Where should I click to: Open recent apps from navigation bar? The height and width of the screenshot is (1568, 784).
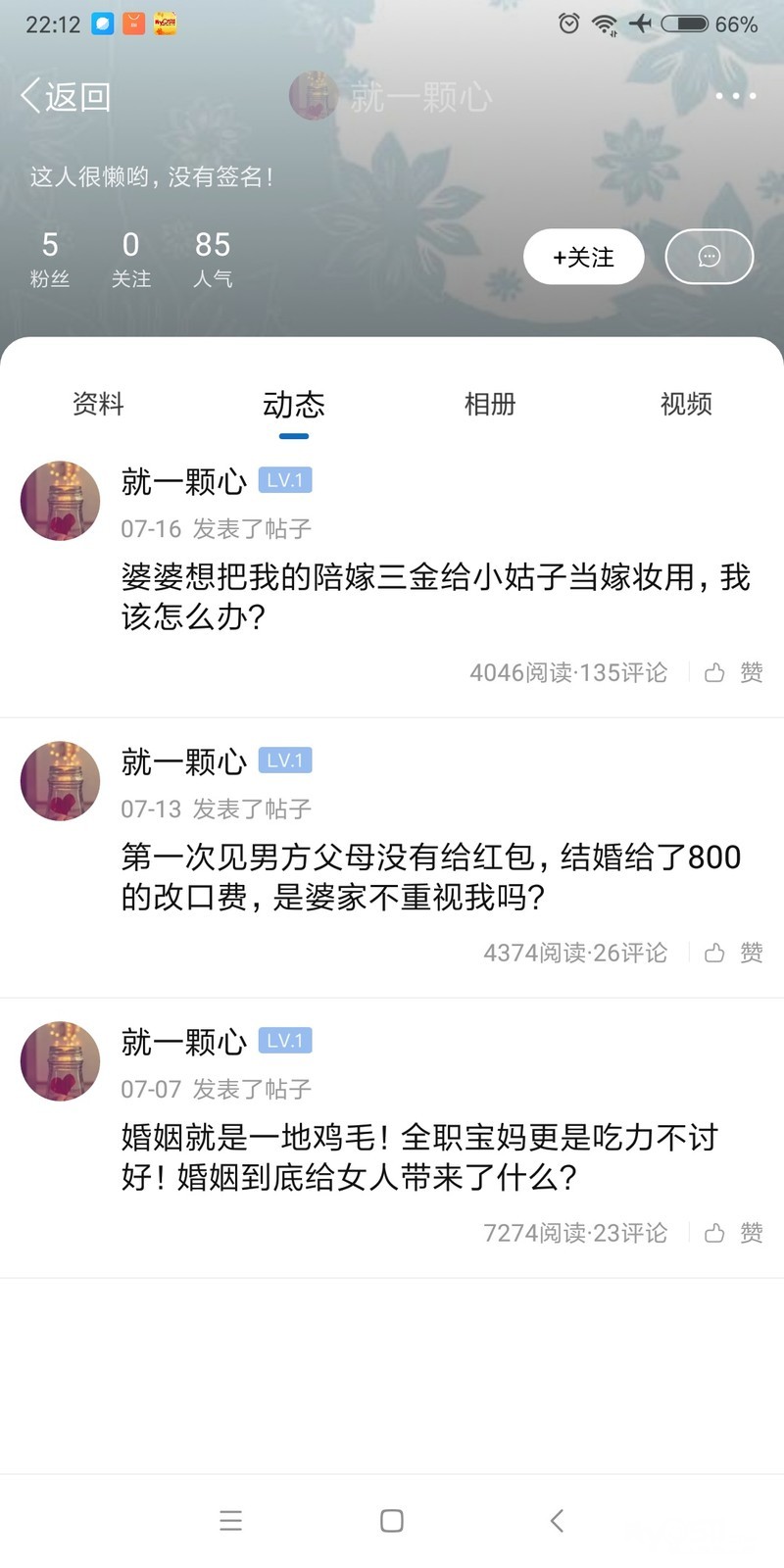pyautogui.click(x=230, y=1520)
